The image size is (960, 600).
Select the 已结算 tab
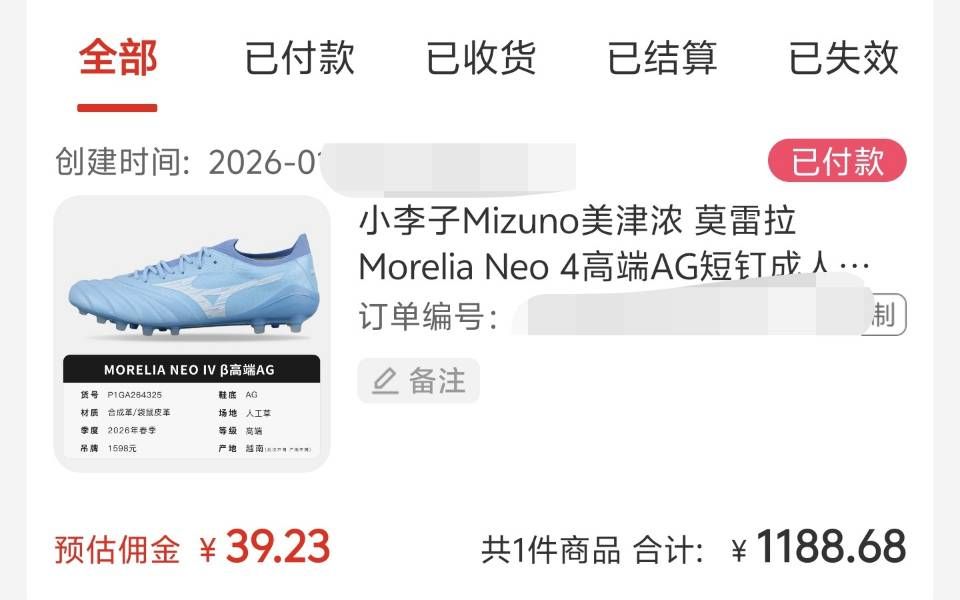tap(662, 58)
